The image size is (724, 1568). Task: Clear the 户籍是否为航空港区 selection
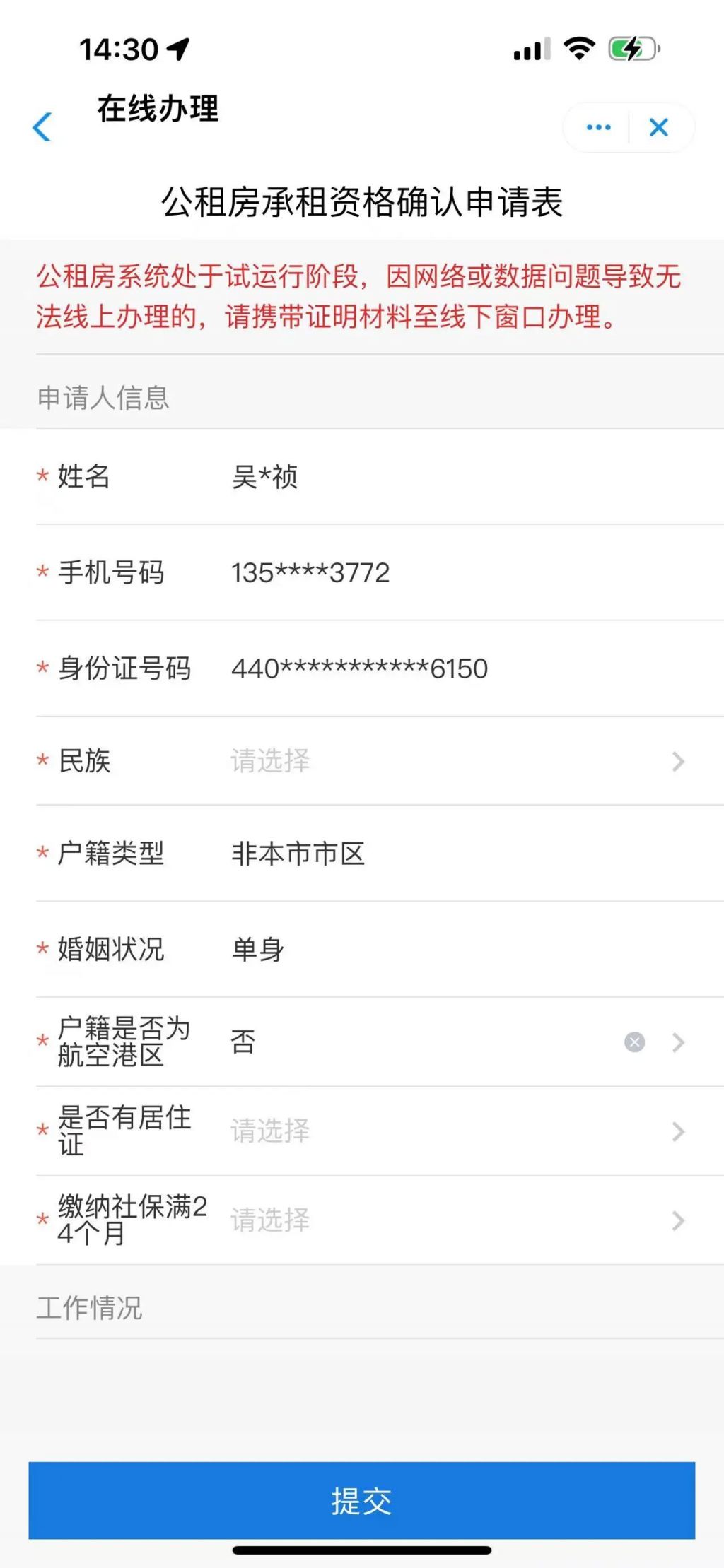634,1042
